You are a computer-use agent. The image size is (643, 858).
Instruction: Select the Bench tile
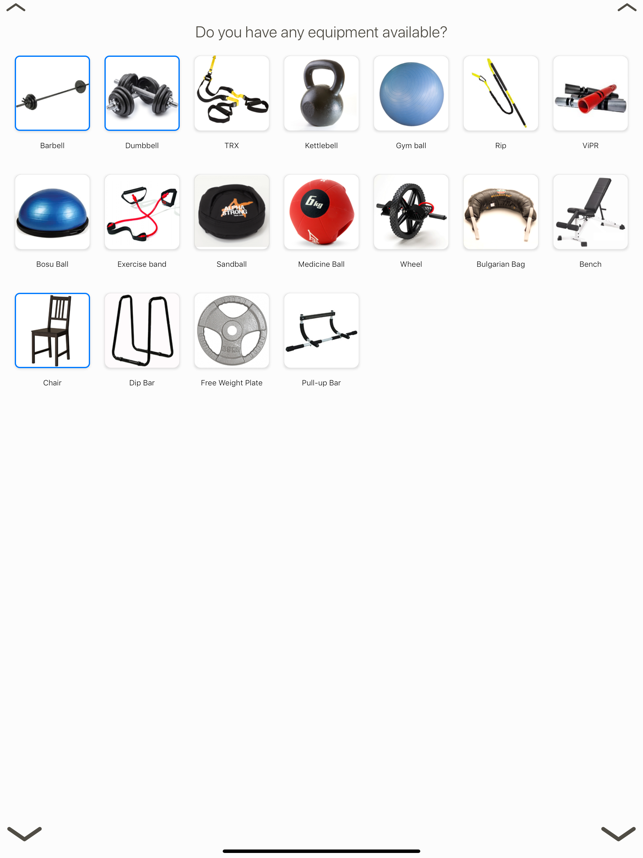point(590,212)
